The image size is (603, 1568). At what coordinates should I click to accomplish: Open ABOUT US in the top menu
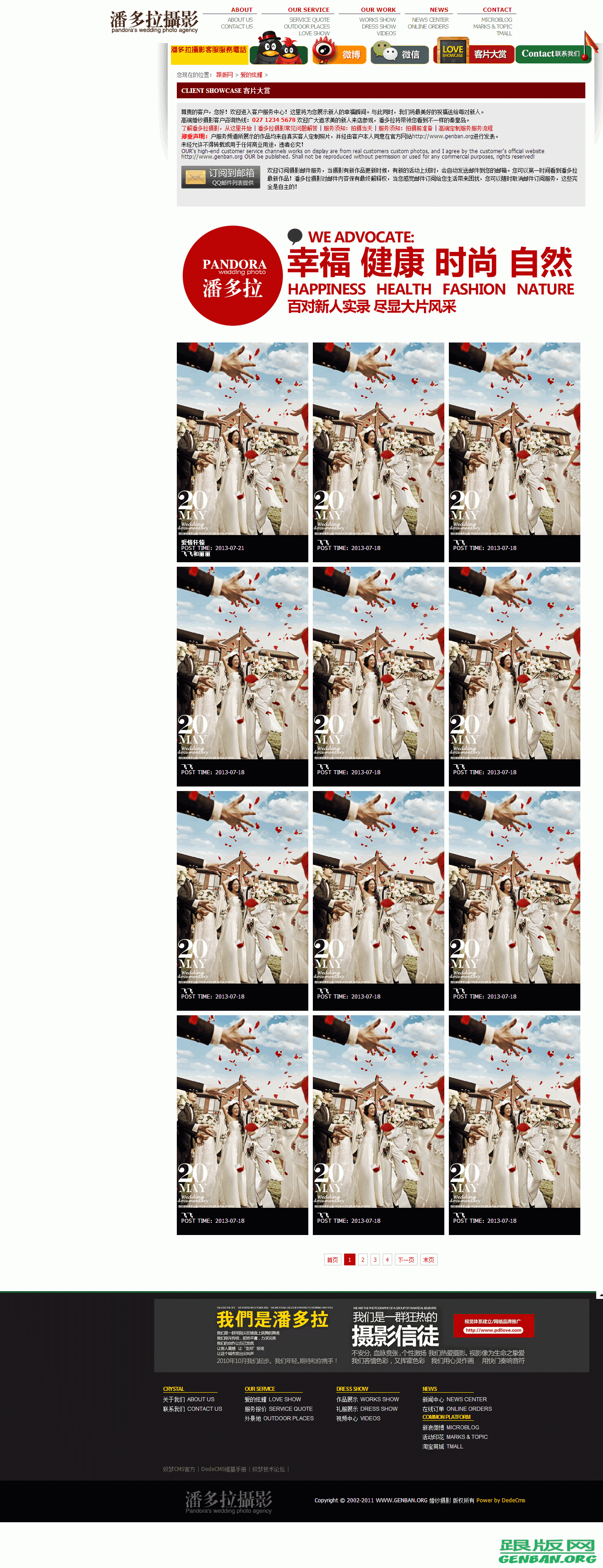coord(240,19)
